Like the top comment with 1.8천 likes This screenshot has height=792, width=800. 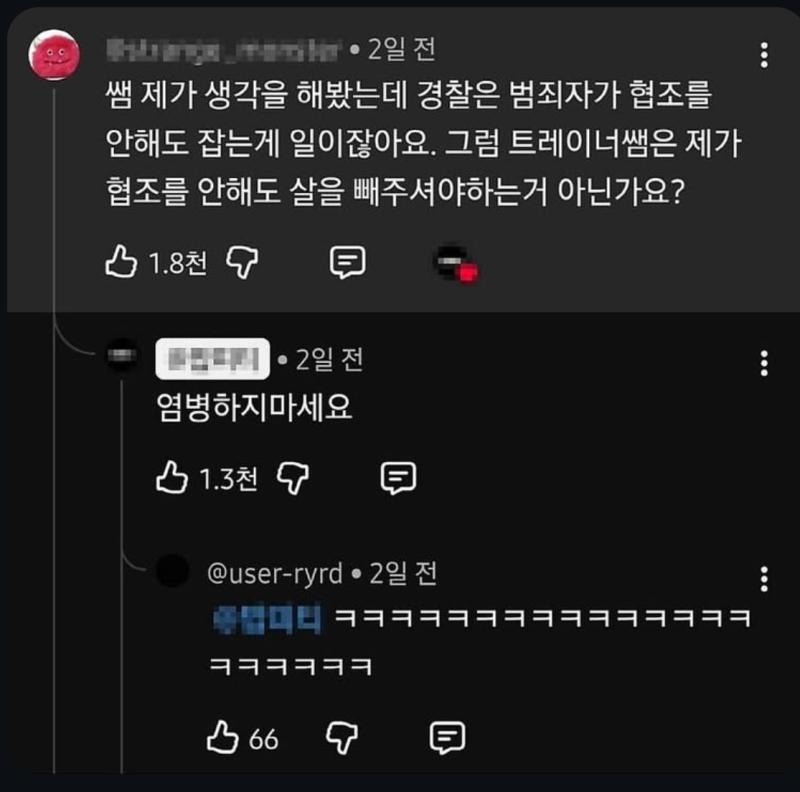pyautogui.click(x=120, y=263)
